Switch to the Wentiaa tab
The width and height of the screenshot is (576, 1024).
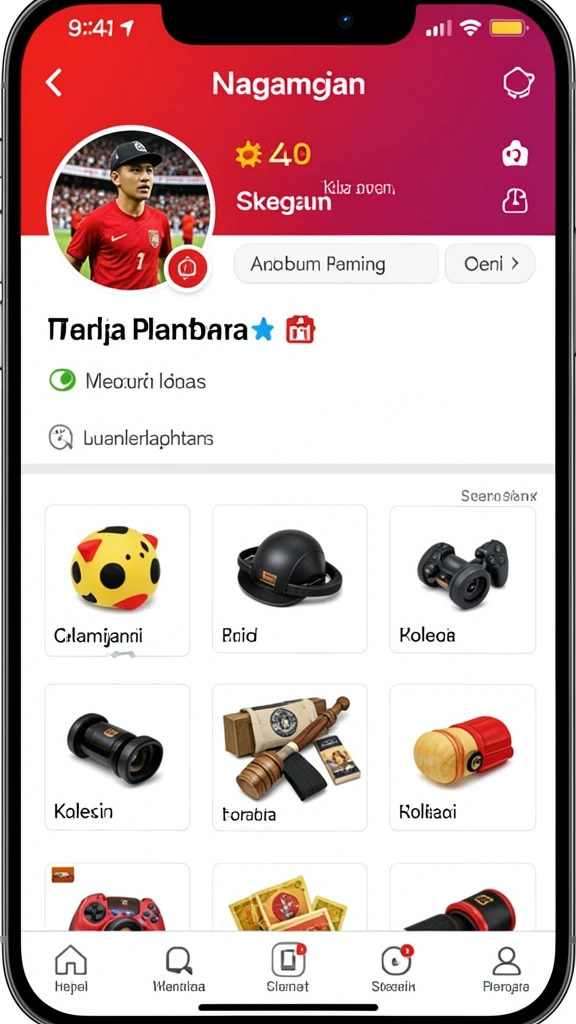tap(179, 968)
